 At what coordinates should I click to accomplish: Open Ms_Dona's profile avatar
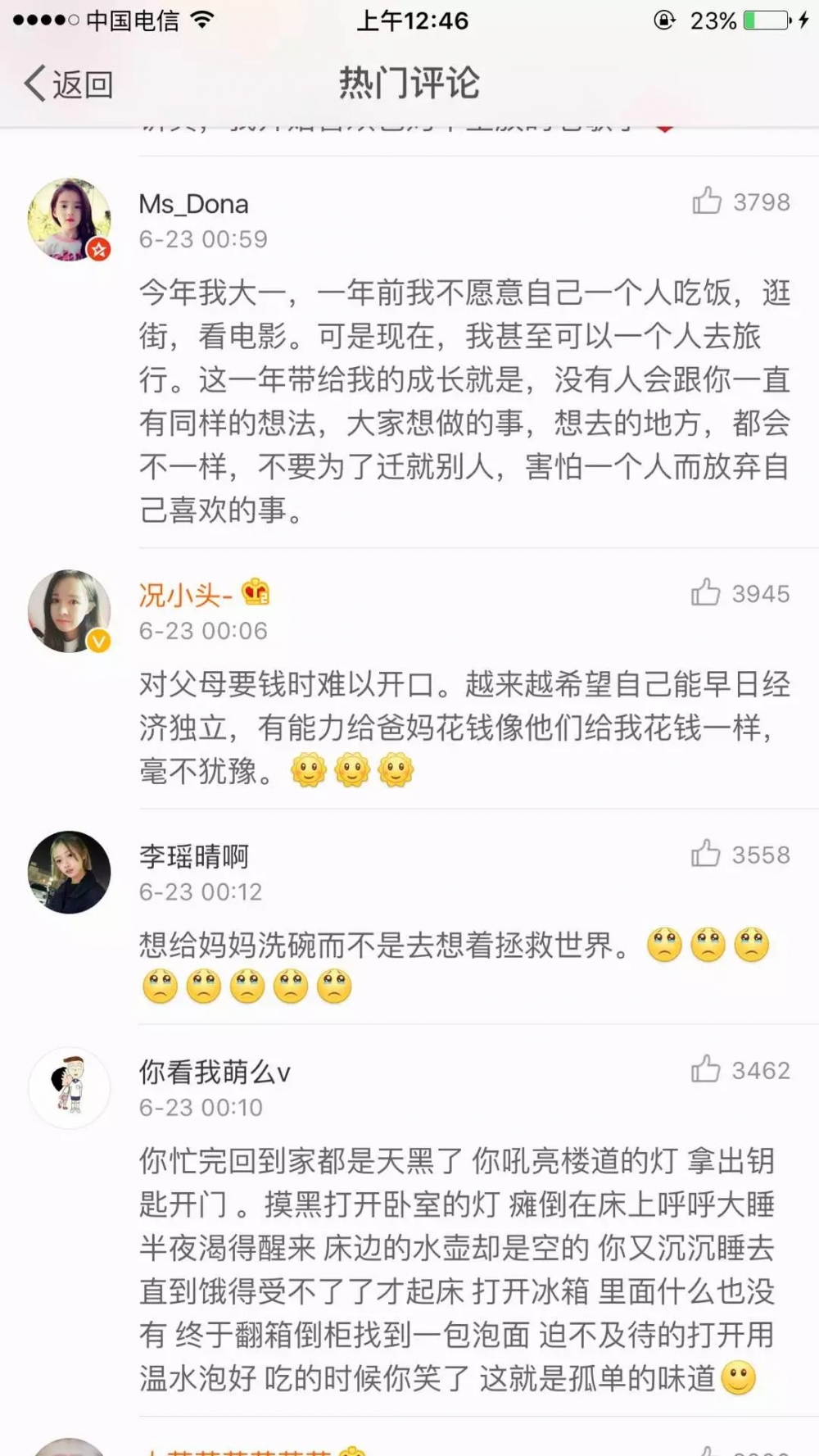70,220
